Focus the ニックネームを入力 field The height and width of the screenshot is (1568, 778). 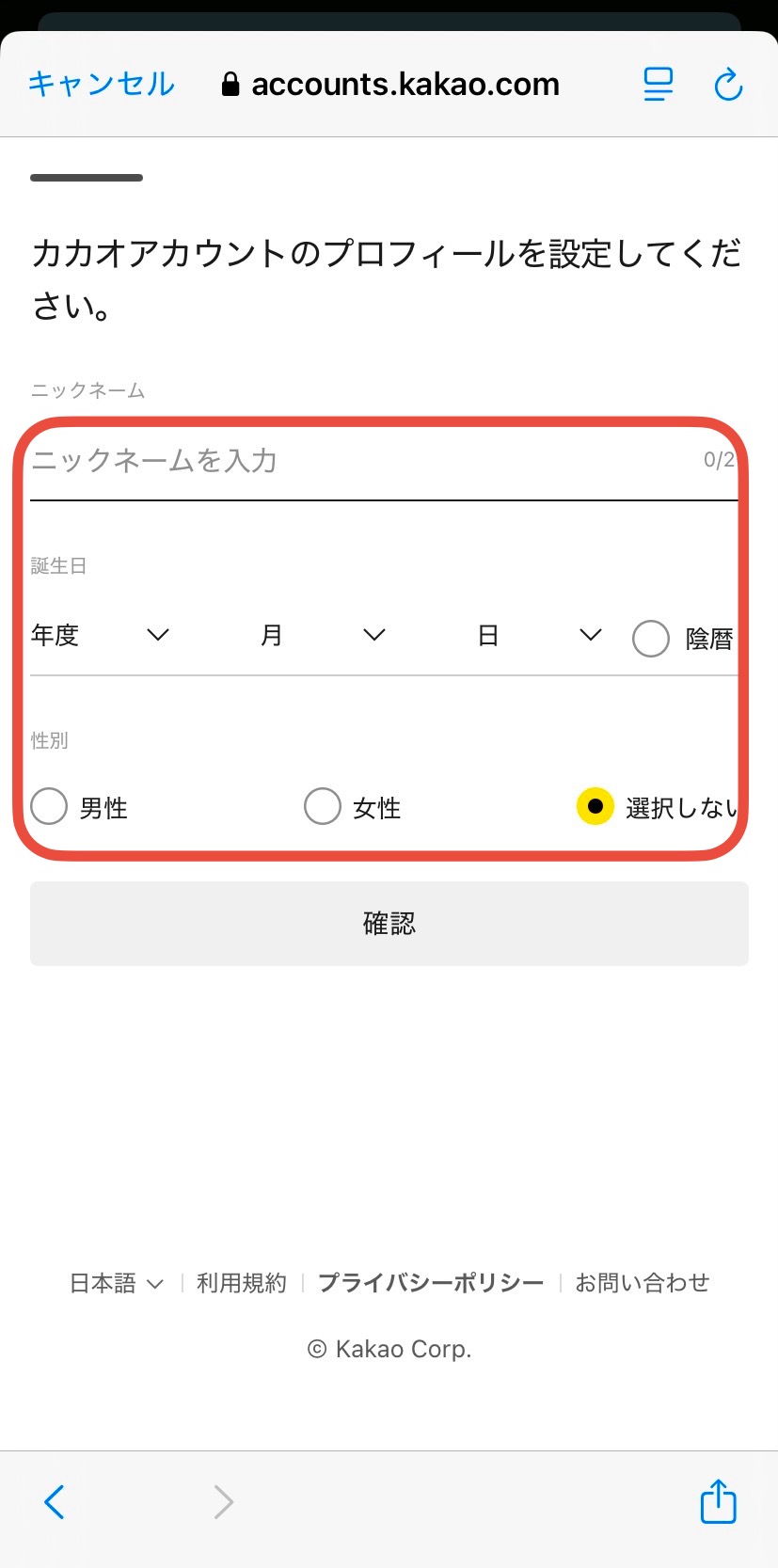357,461
